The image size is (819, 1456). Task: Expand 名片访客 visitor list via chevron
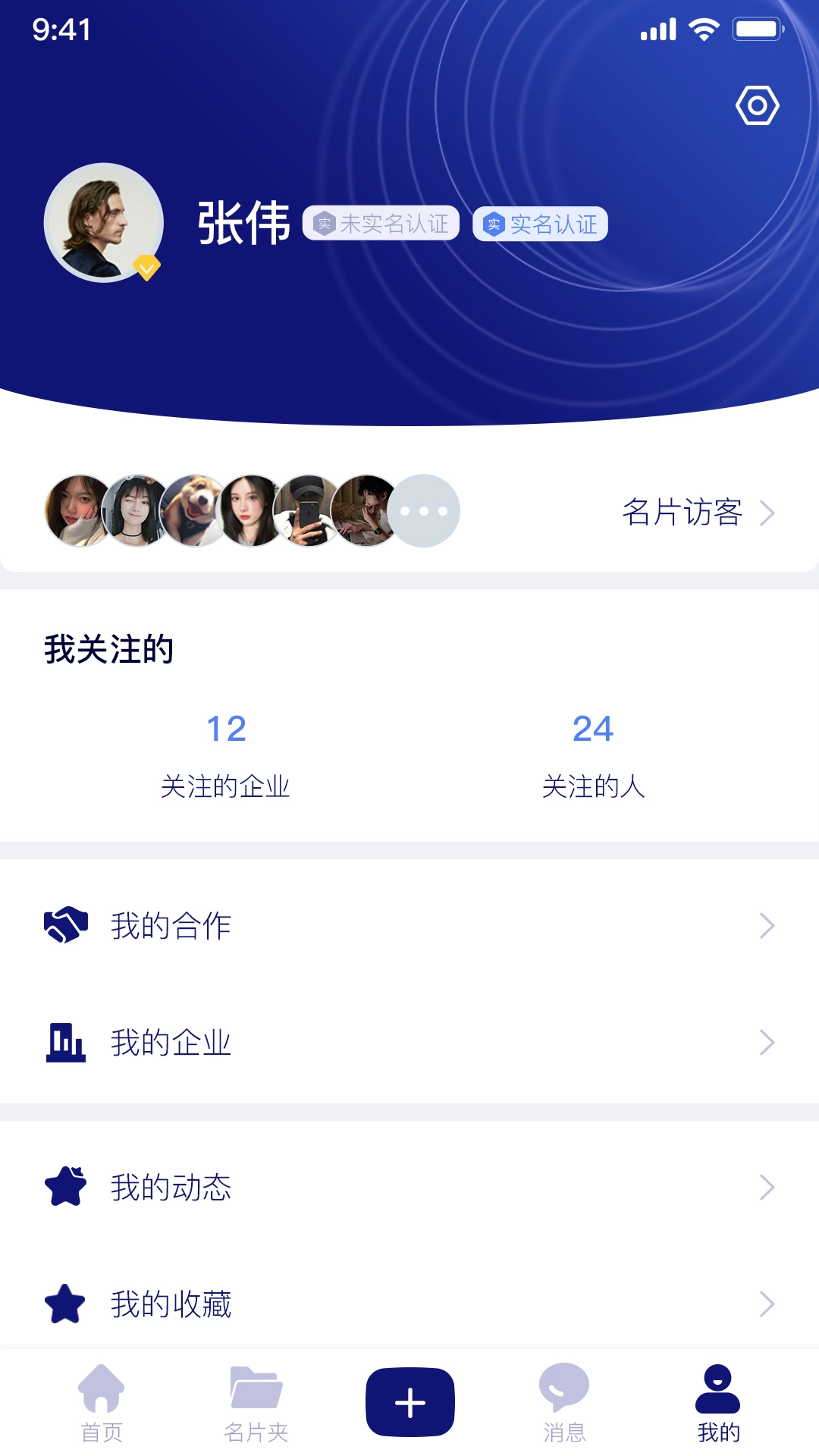click(769, 512)
